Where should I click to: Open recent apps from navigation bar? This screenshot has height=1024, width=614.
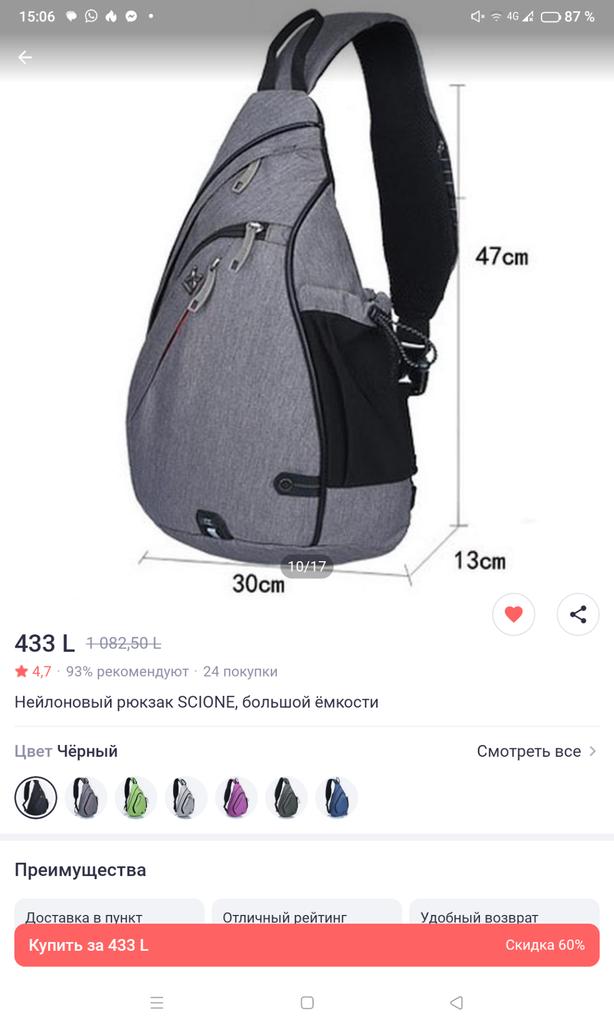156,1002
